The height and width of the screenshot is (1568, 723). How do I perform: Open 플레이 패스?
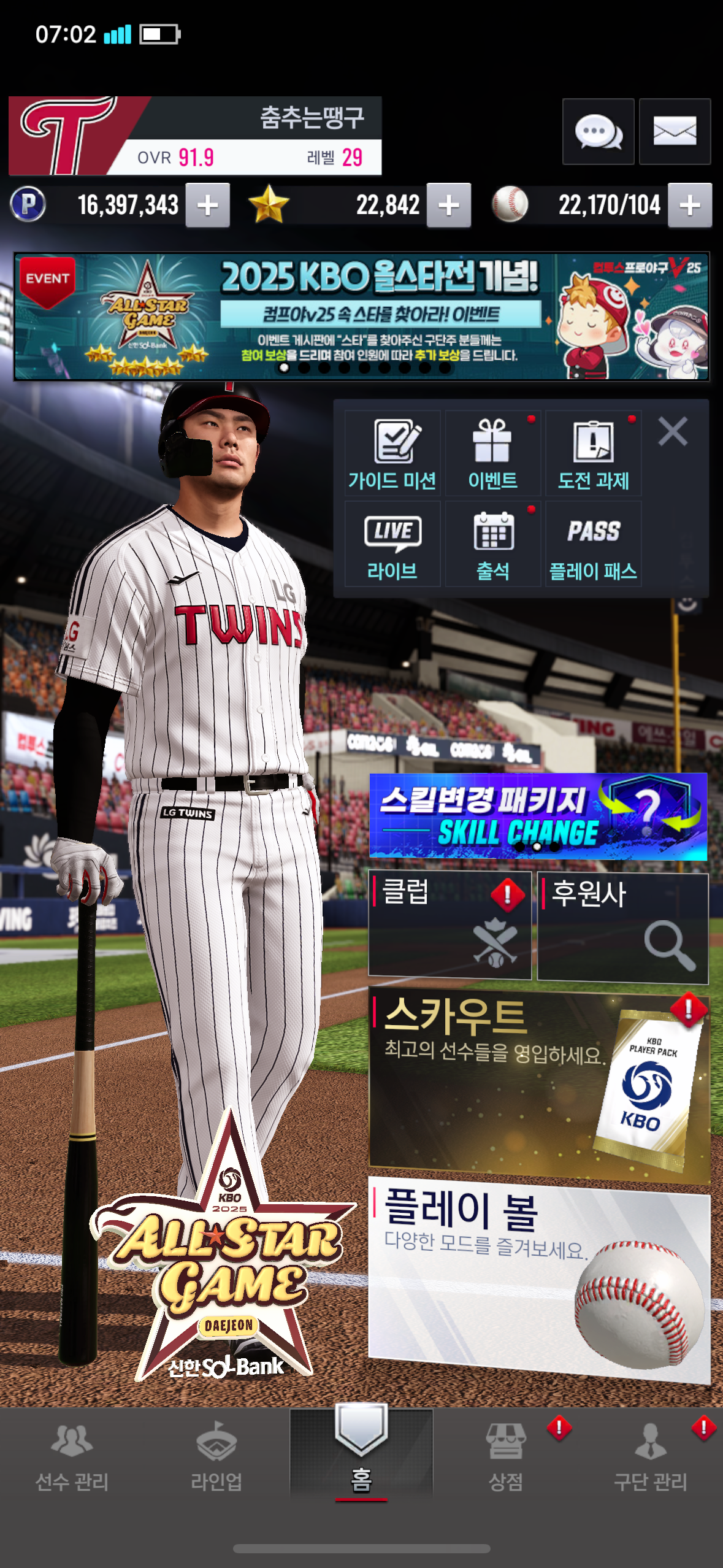click(593, 544)
